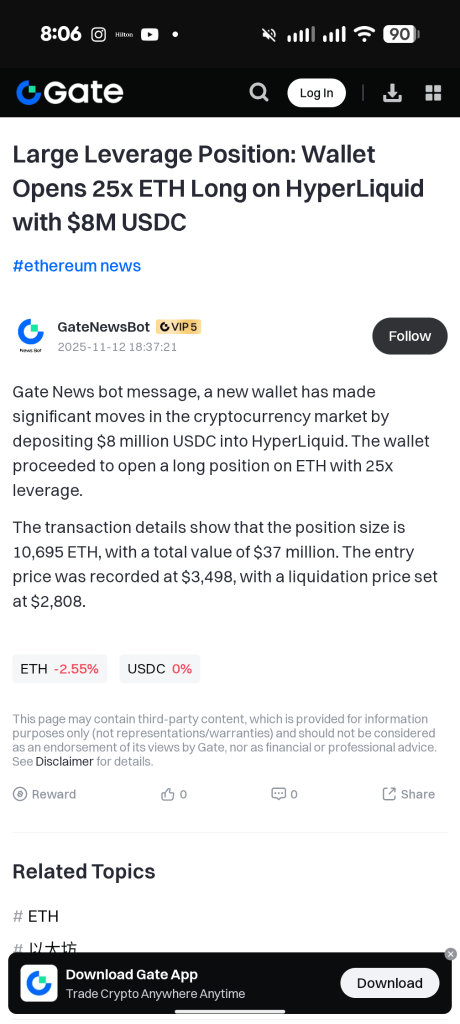Image resolution: width=460 pixels, height=1024 pixels.
Task: Select the ETH -2.55% chip
Action: click(x=59, y=669)
